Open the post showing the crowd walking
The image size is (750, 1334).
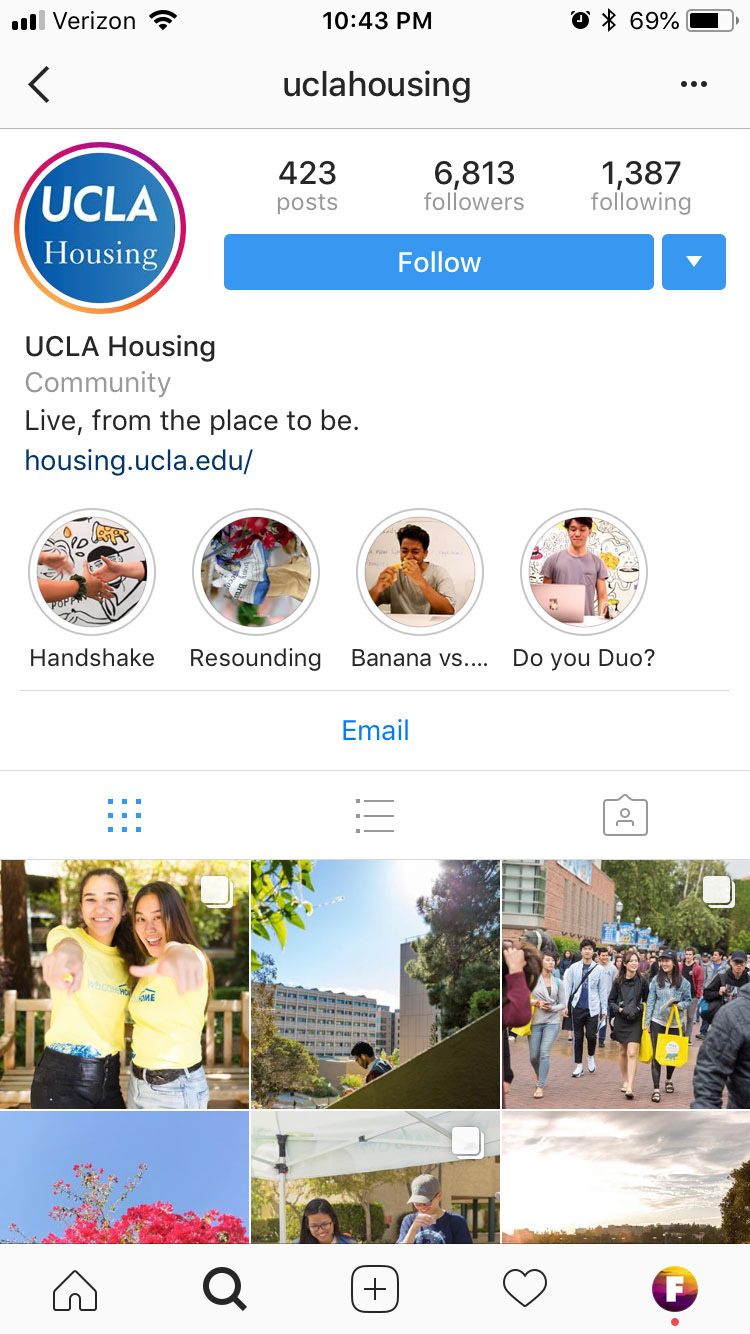pos(626,984)
